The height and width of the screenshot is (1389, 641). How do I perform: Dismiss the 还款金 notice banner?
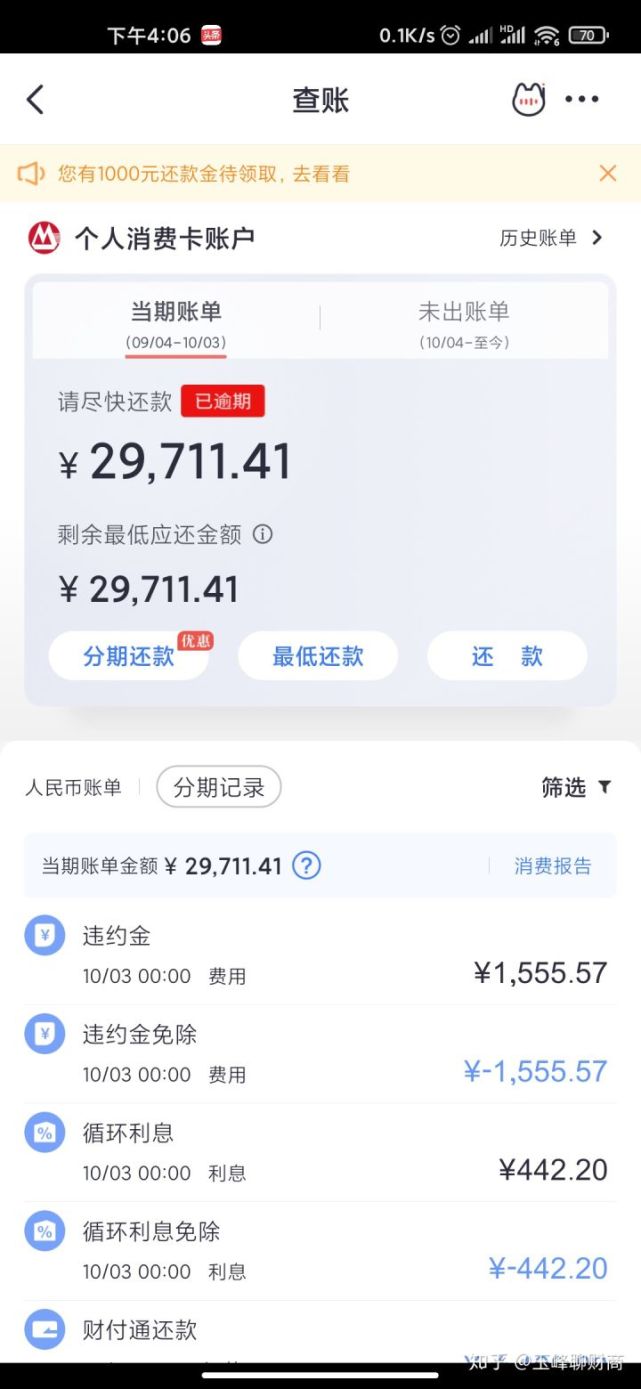pos(608,173)
